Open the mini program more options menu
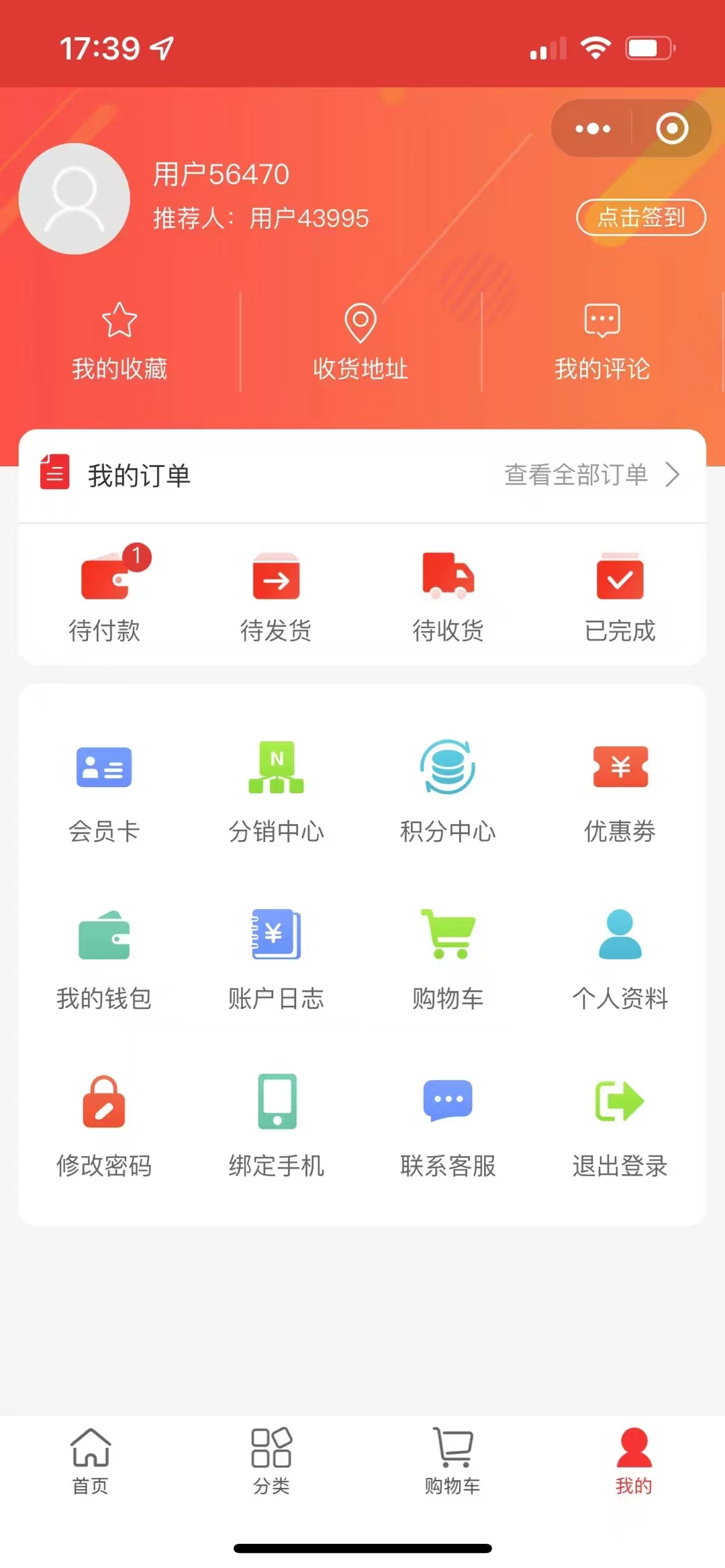Screen dimensions: 725x1568 point(593,128)
